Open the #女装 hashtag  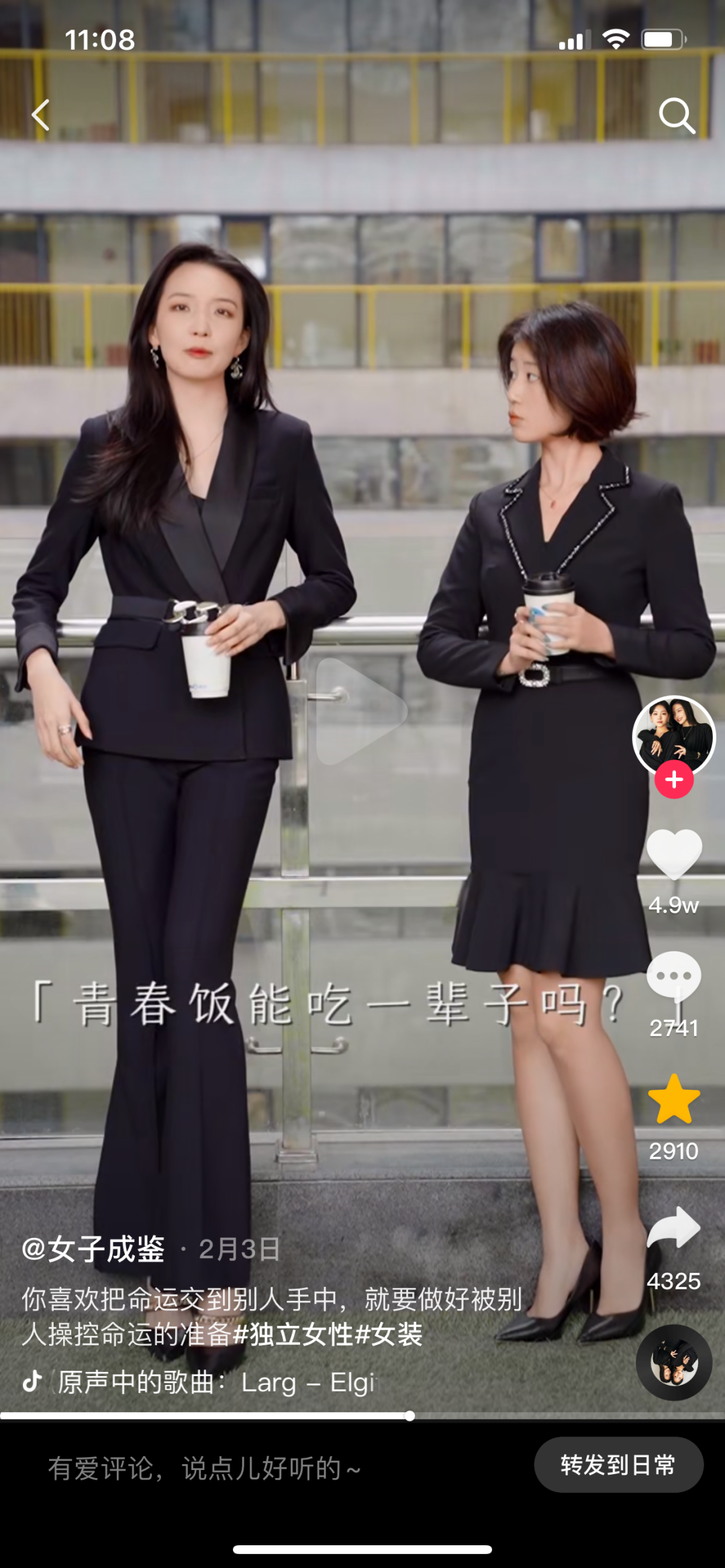point(389,1335)
